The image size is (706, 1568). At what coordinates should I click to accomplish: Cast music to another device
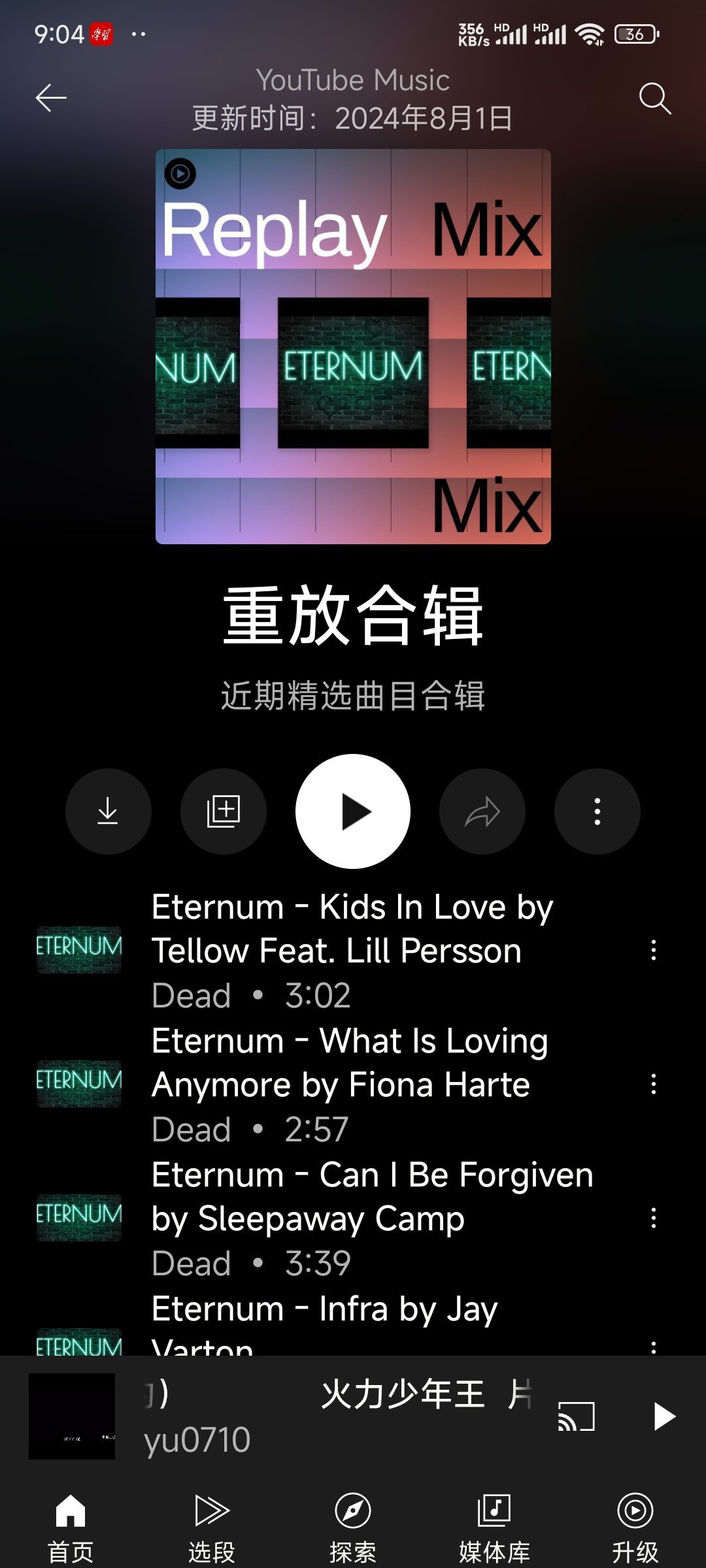pos(576,1416)
